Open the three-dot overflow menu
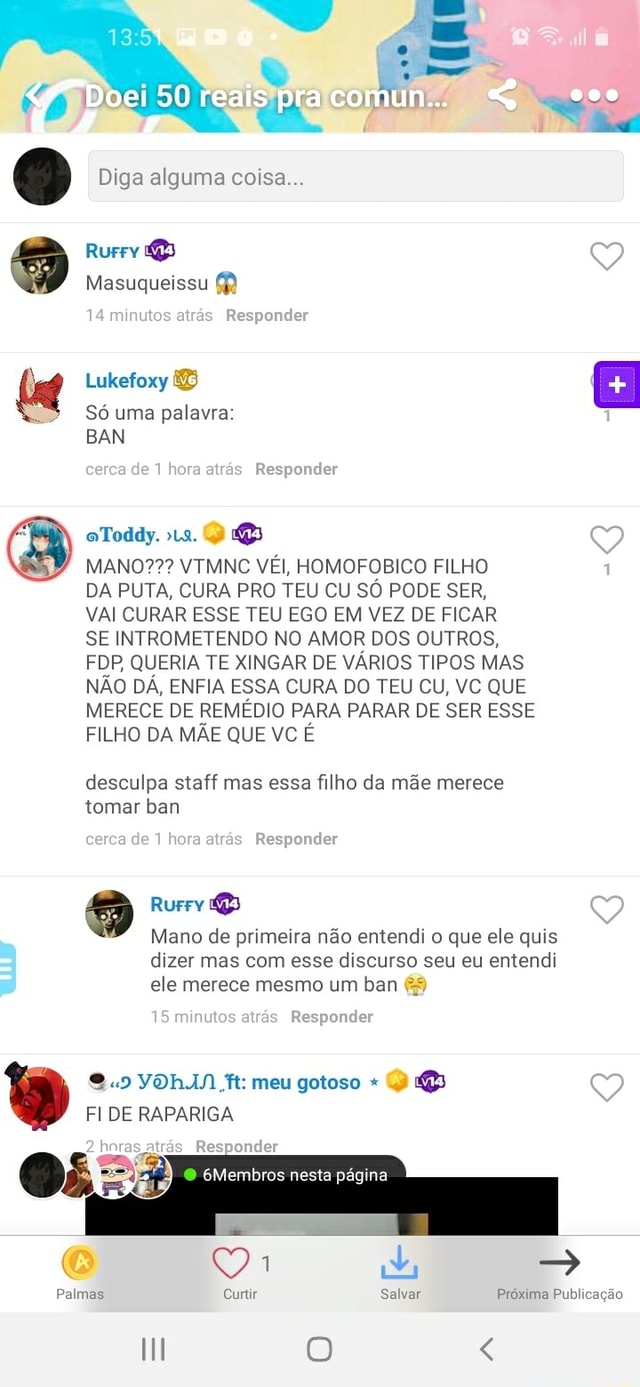 pos(594,96)
